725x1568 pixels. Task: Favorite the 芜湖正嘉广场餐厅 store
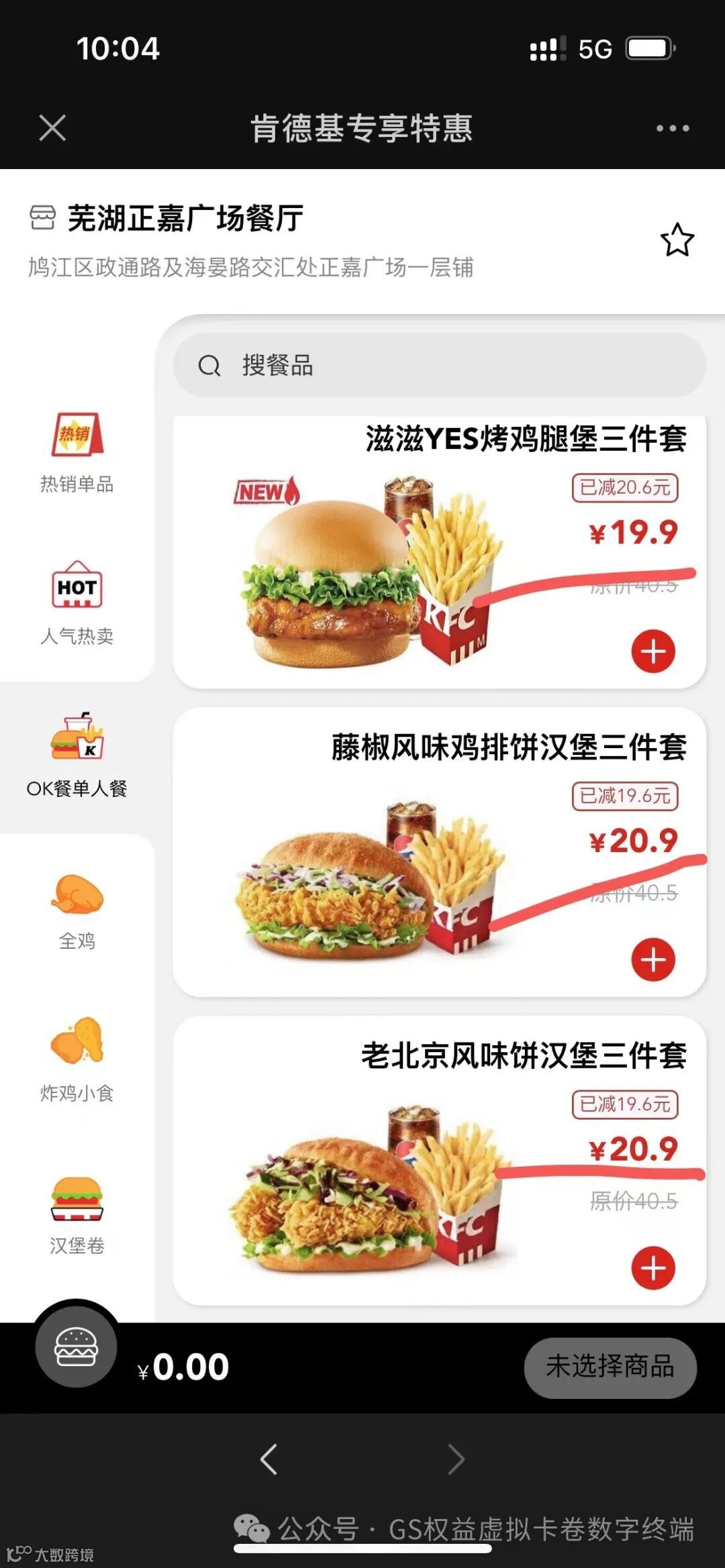677,240
